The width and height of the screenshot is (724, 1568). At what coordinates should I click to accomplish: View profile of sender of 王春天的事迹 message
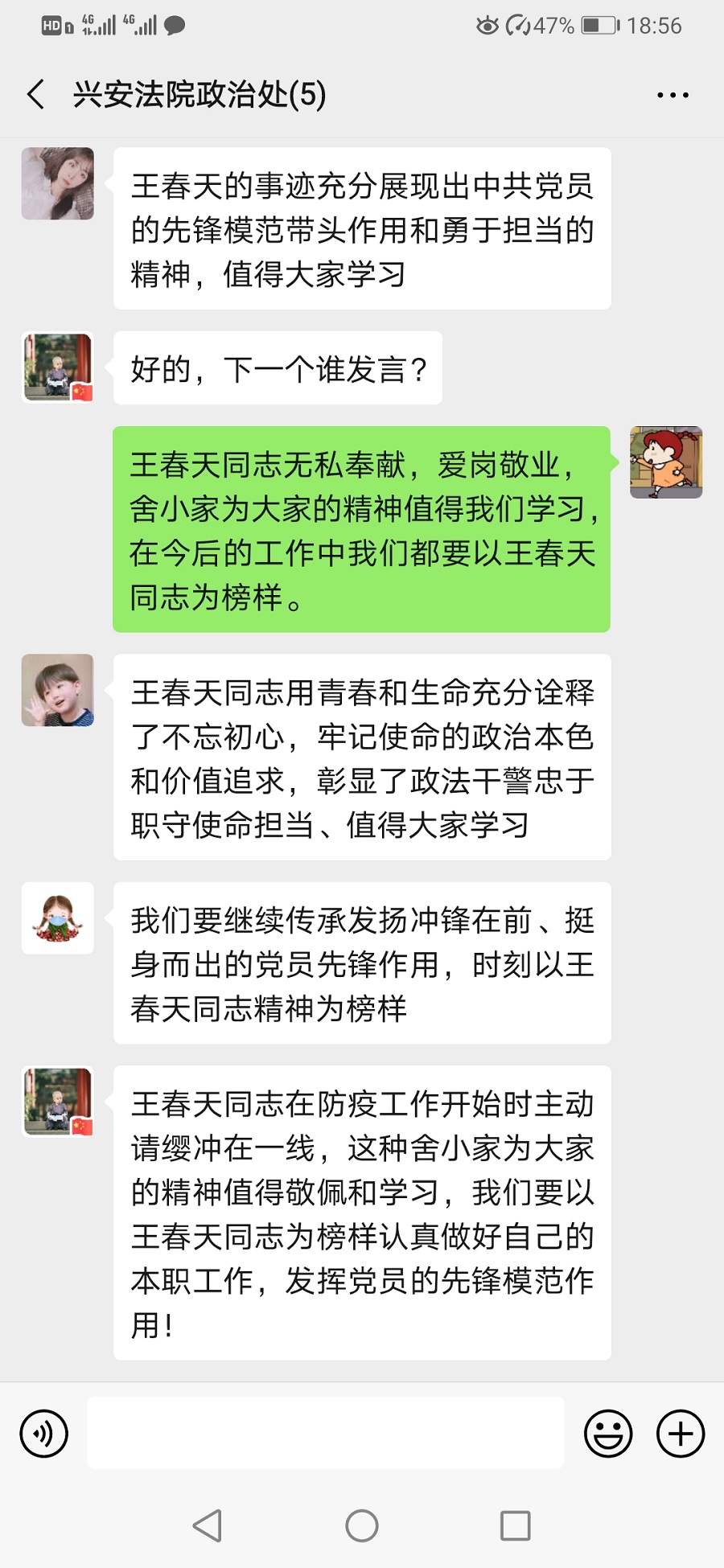coord(58,183)
